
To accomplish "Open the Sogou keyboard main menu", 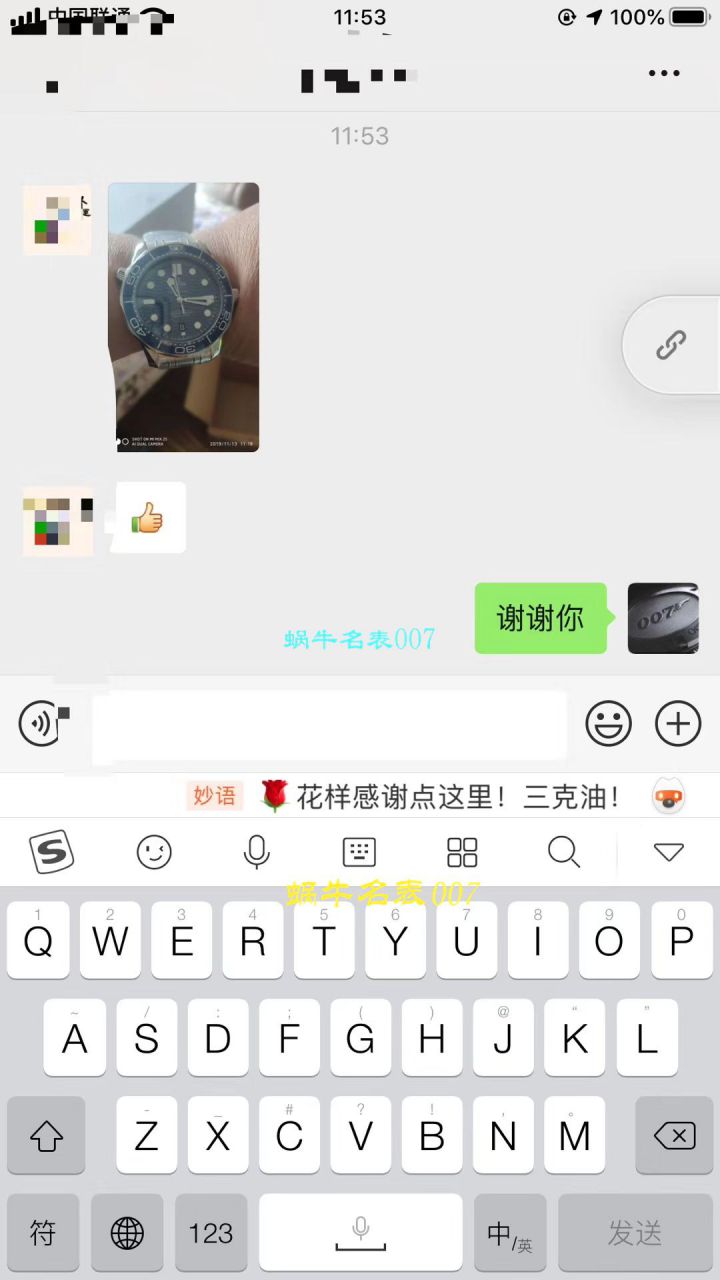I will tap(51, 852).
